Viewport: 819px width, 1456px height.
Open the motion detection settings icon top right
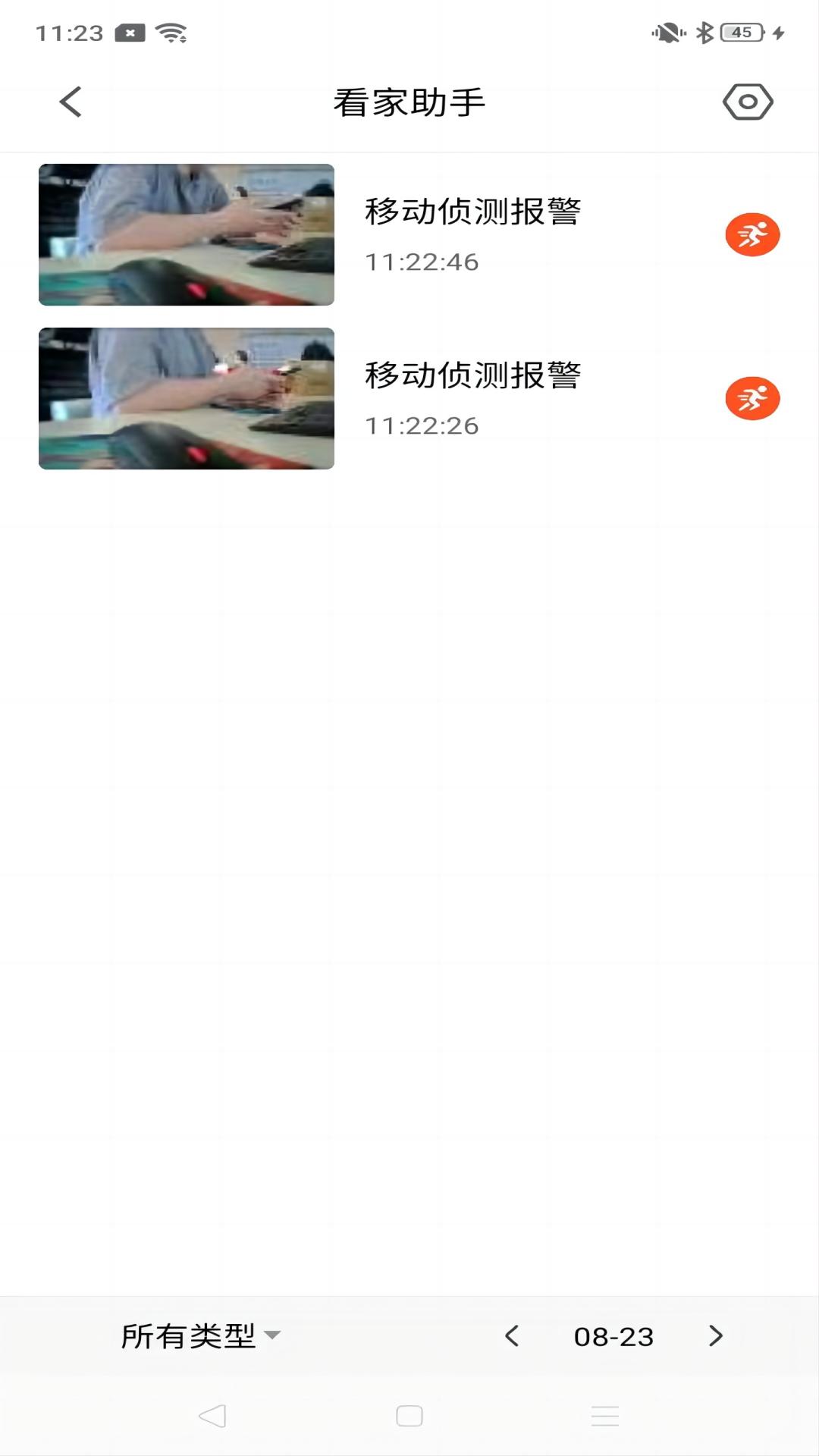[x=748, y=102]
